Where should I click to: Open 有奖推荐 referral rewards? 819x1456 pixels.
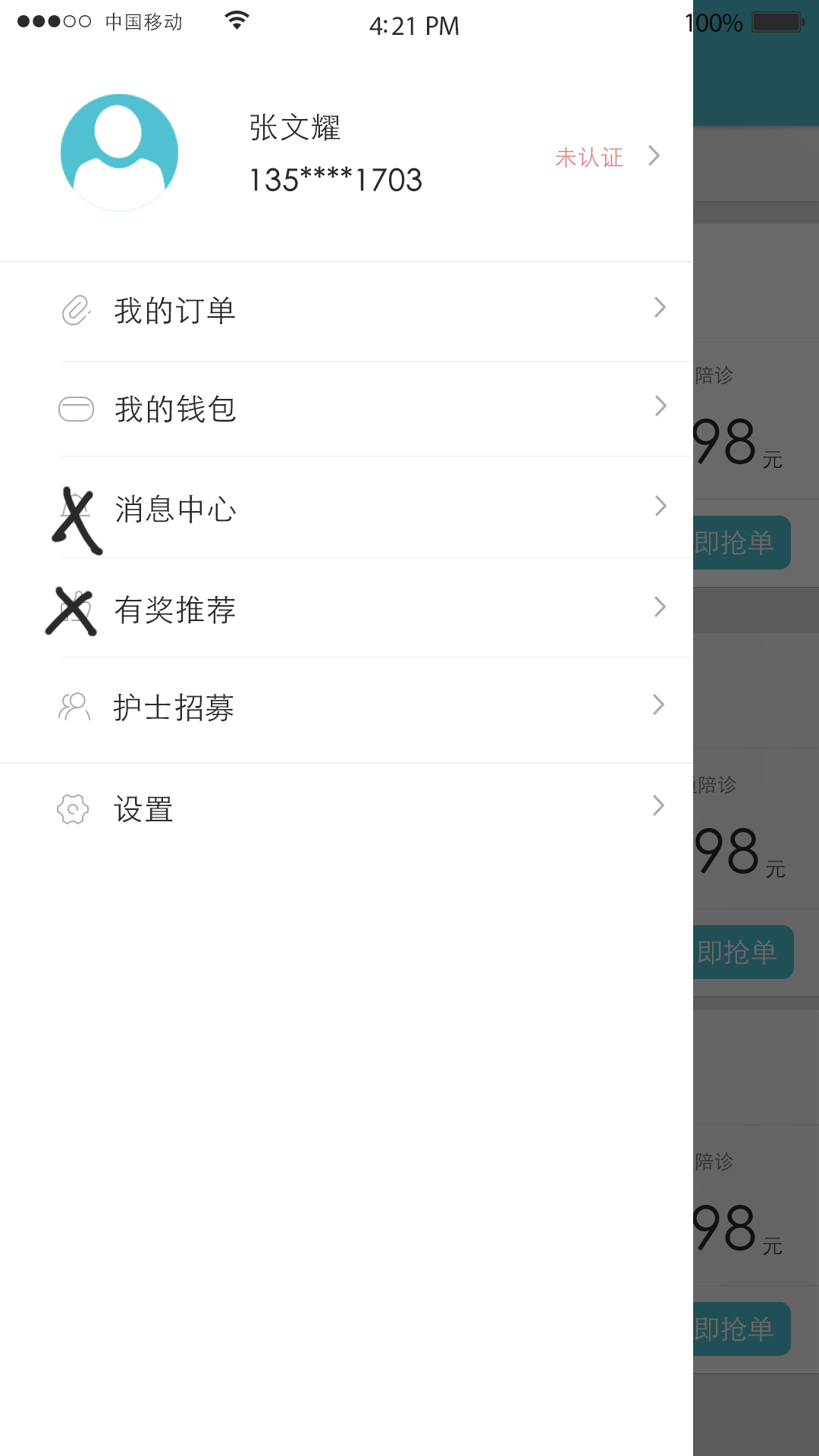click(x=175, y=610)
